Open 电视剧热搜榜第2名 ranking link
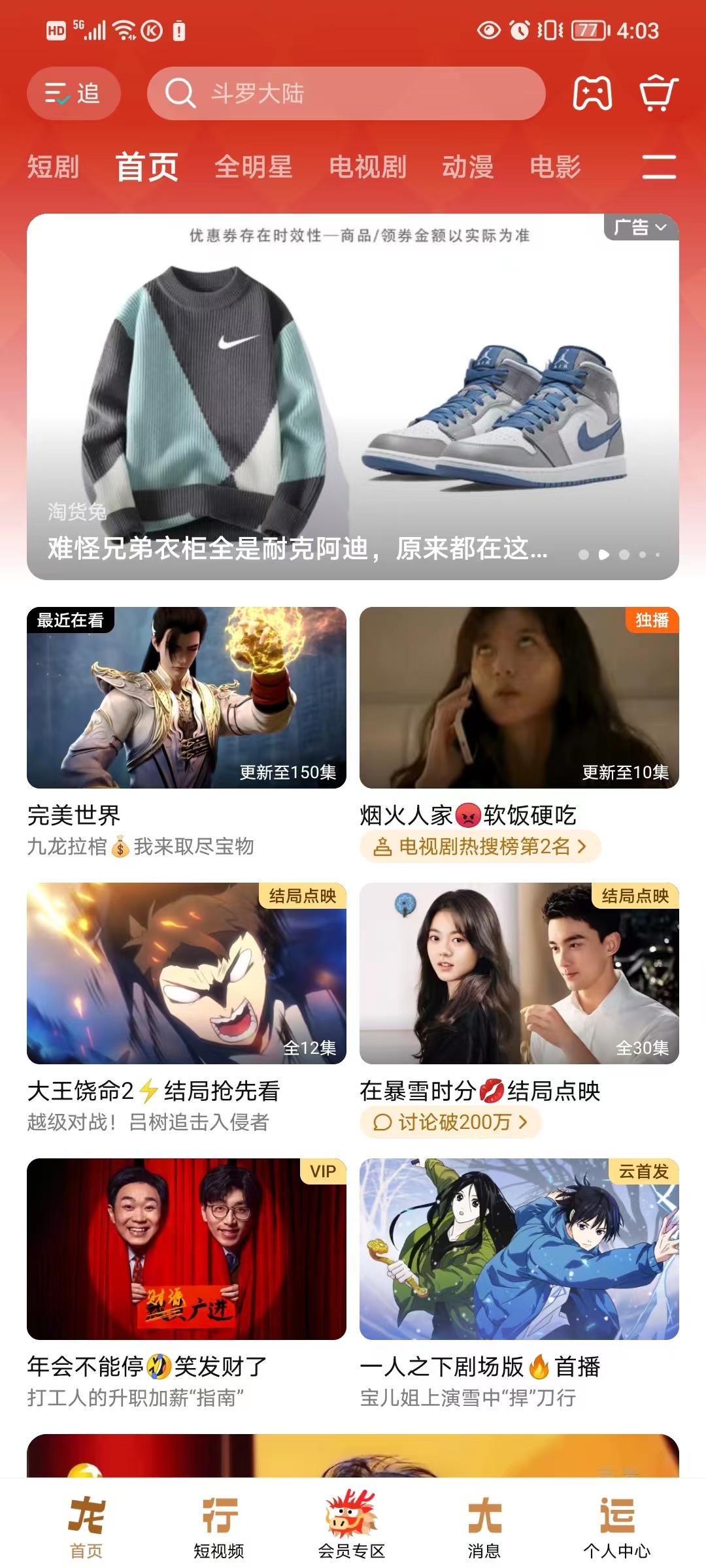The height and width of the screenshot is (1568, 706). (480, 847)
